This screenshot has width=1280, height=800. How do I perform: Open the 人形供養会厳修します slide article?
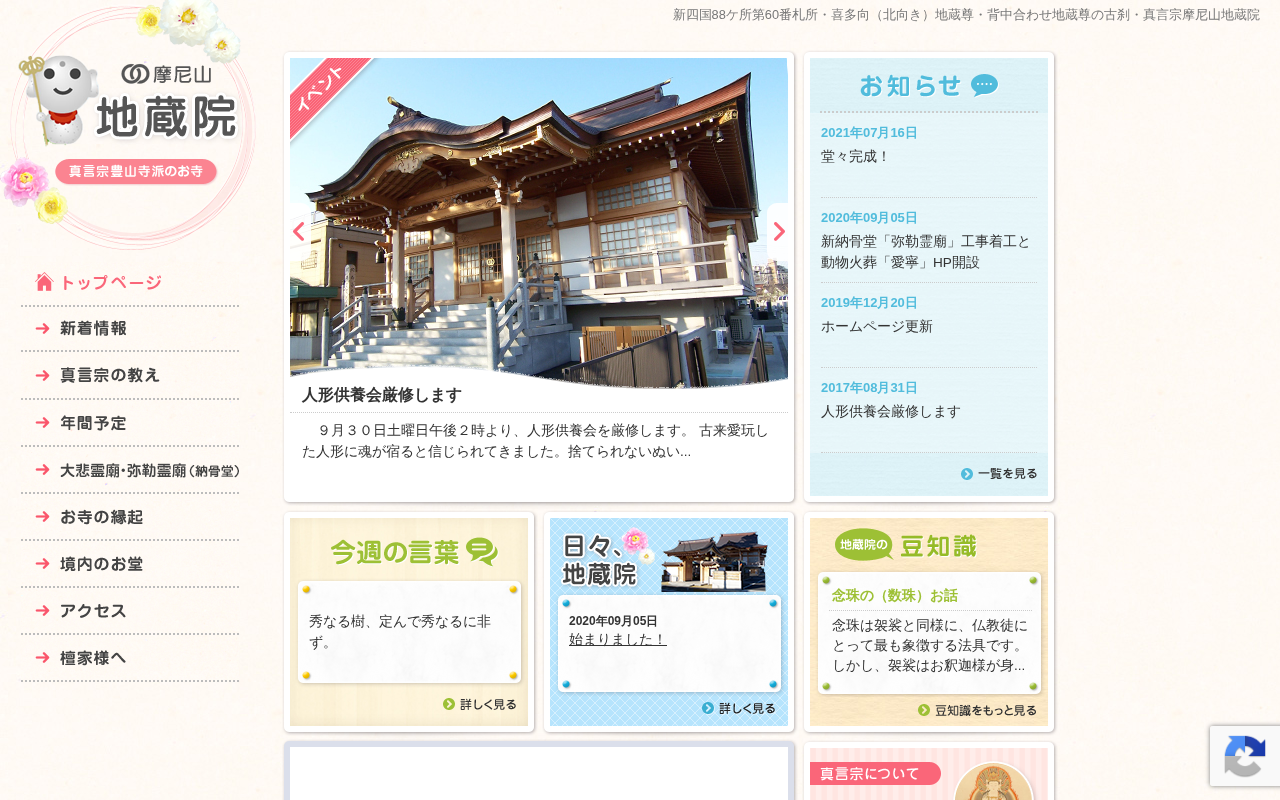382,394
